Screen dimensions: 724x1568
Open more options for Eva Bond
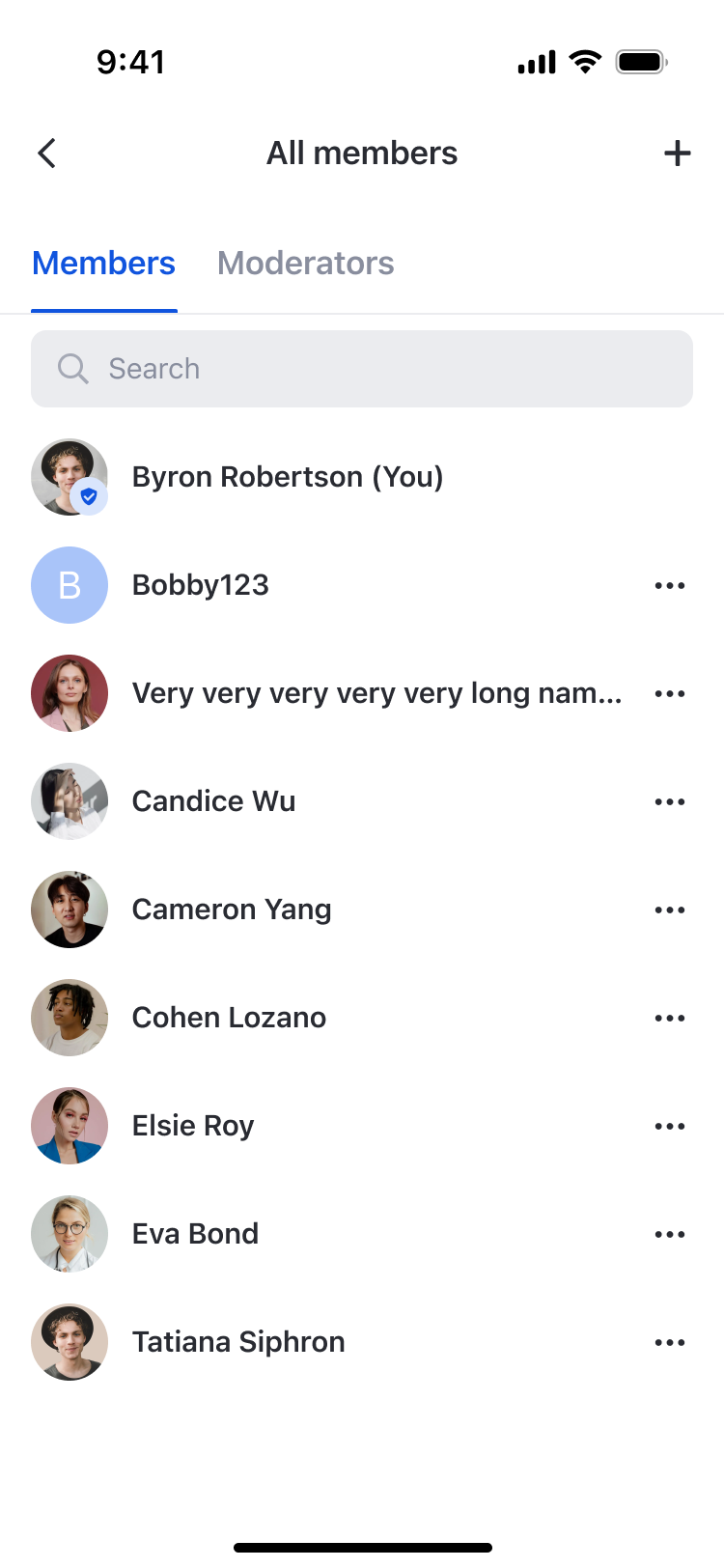coord(670,1234)
